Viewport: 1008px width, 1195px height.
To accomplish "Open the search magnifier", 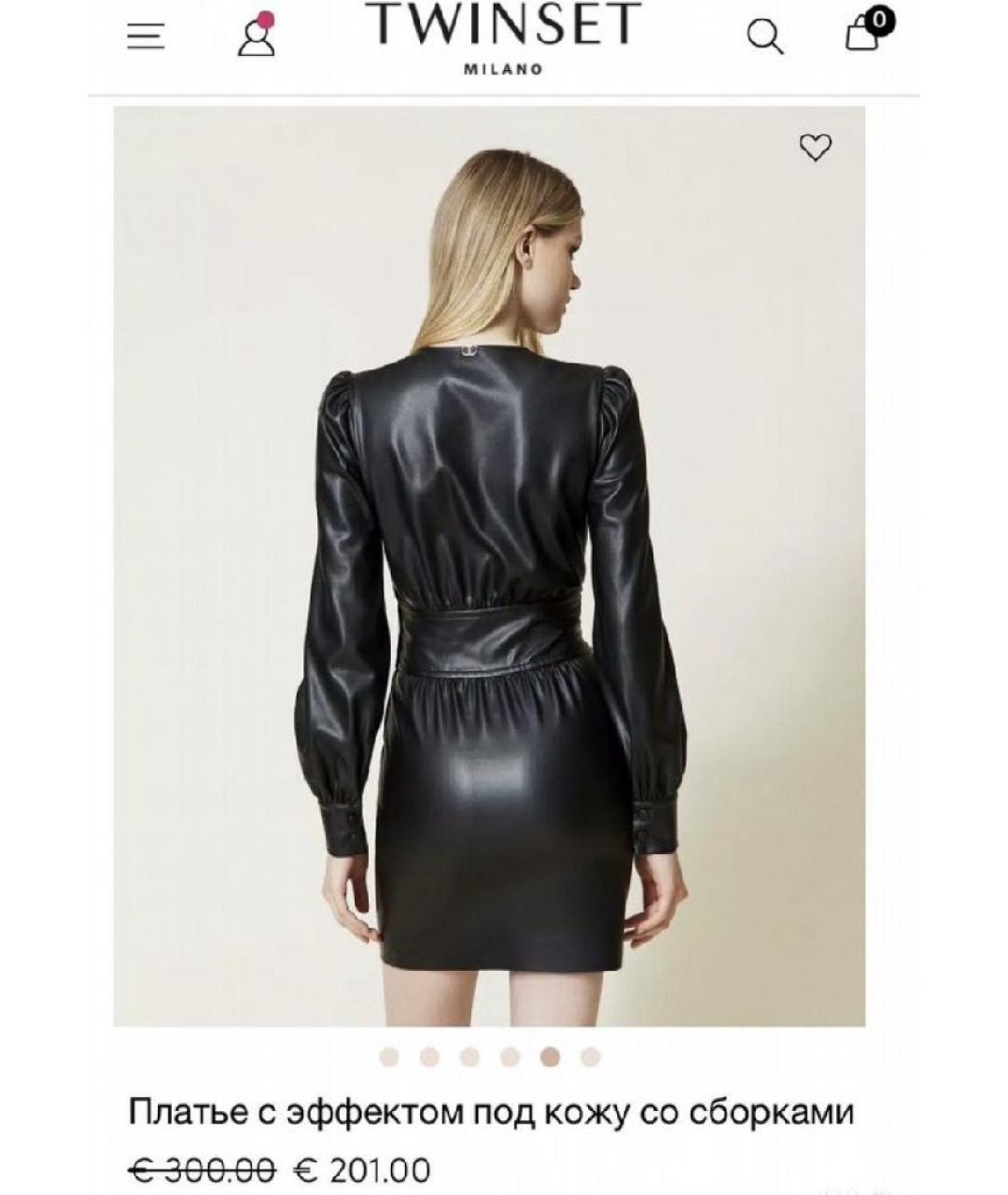I will (x=764, y=36).
